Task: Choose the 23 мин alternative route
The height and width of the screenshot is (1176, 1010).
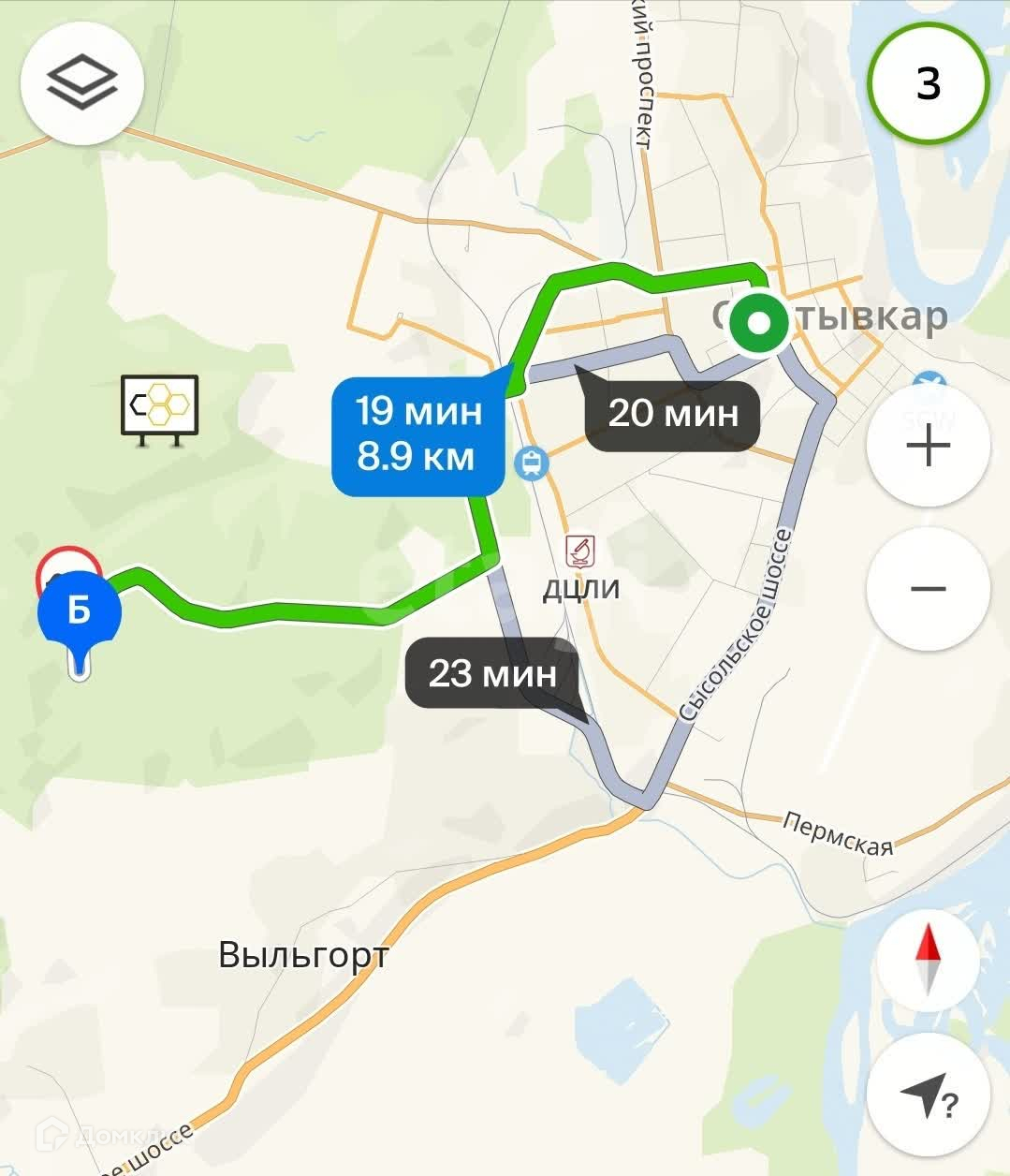Action: click(x=491, y=673)
